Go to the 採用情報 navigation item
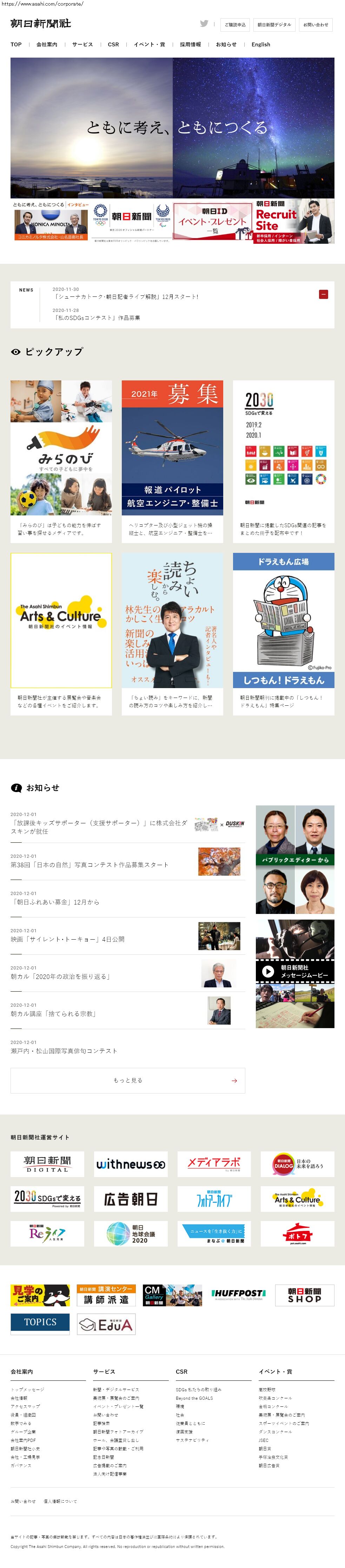 coord(190,45)
